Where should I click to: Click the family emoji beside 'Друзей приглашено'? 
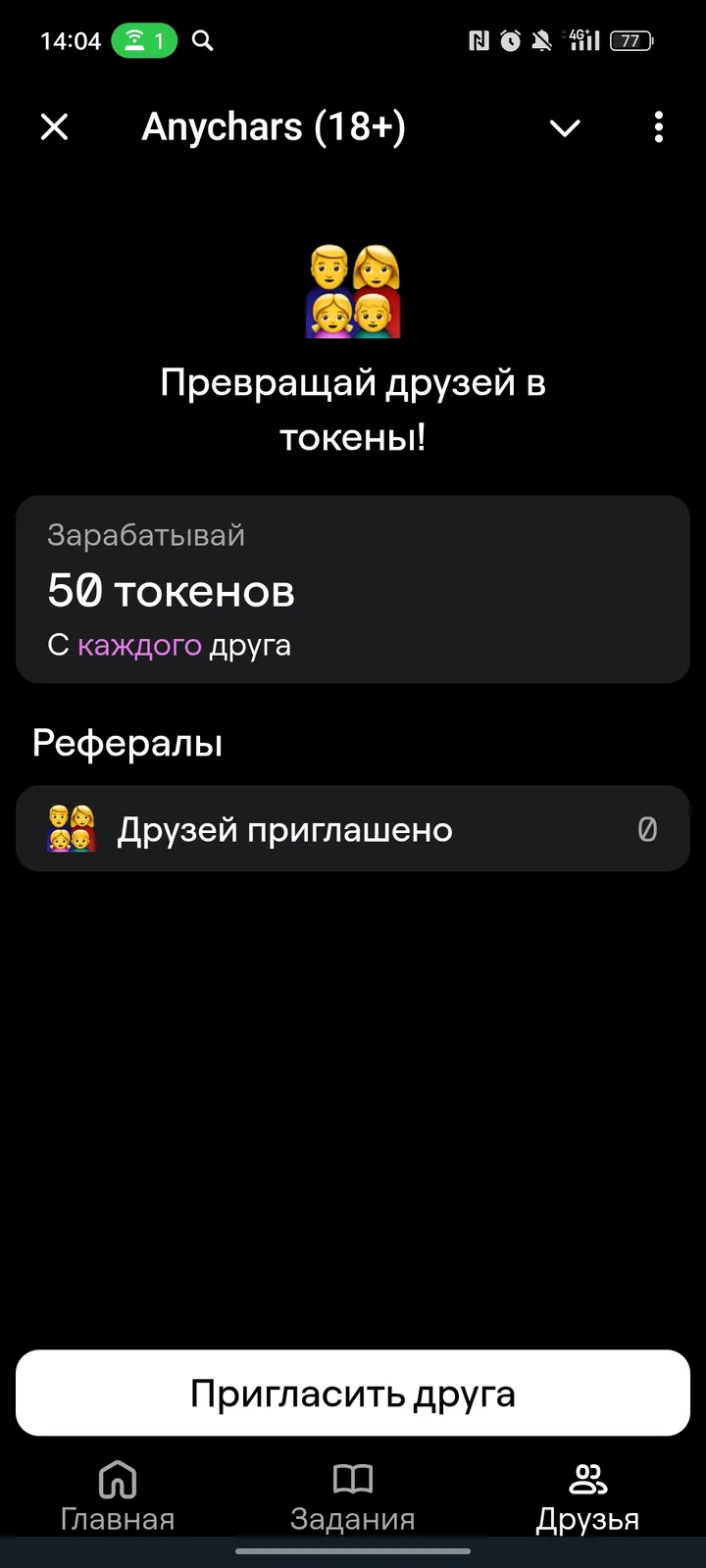click(71, 828)
